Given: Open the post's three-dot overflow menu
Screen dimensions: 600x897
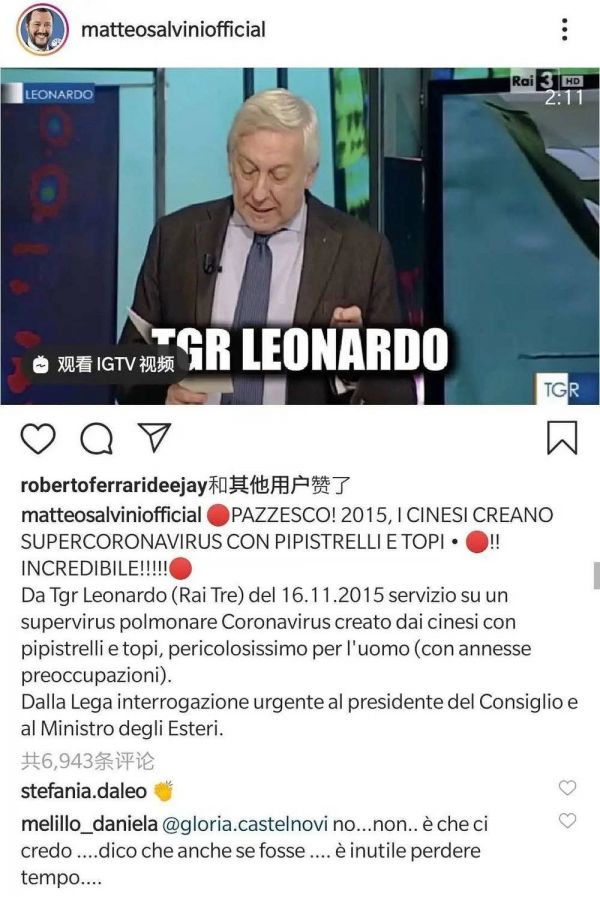Looking at the screenshot, I should (565, 29).
